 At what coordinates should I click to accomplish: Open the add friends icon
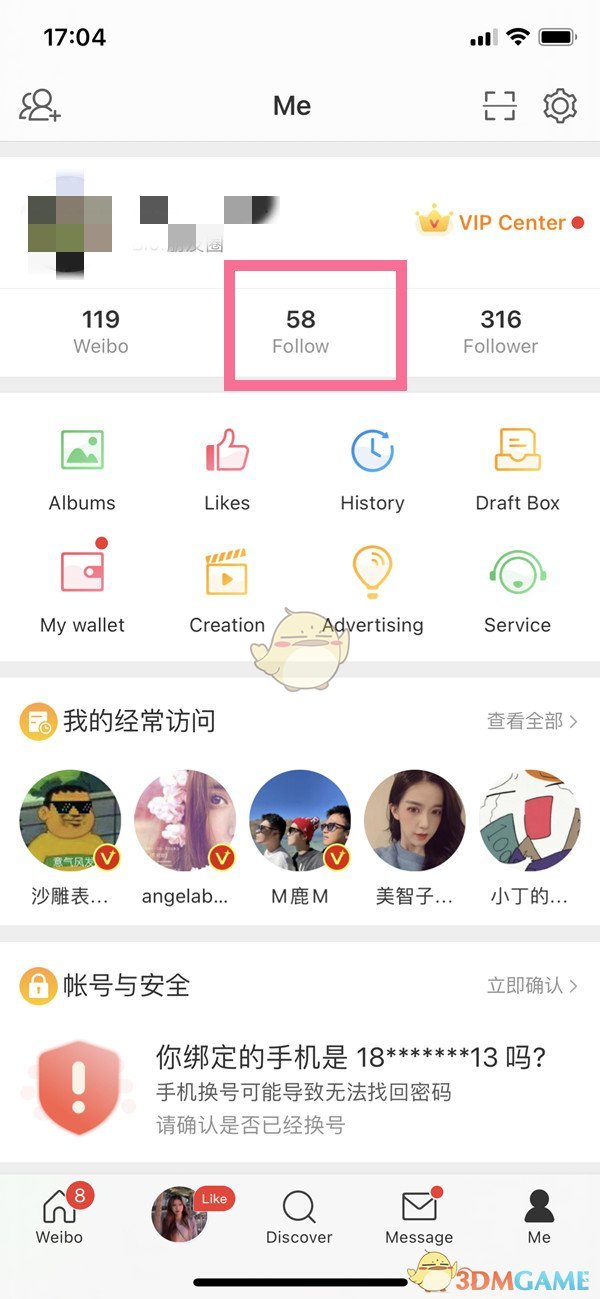point(40,105)
